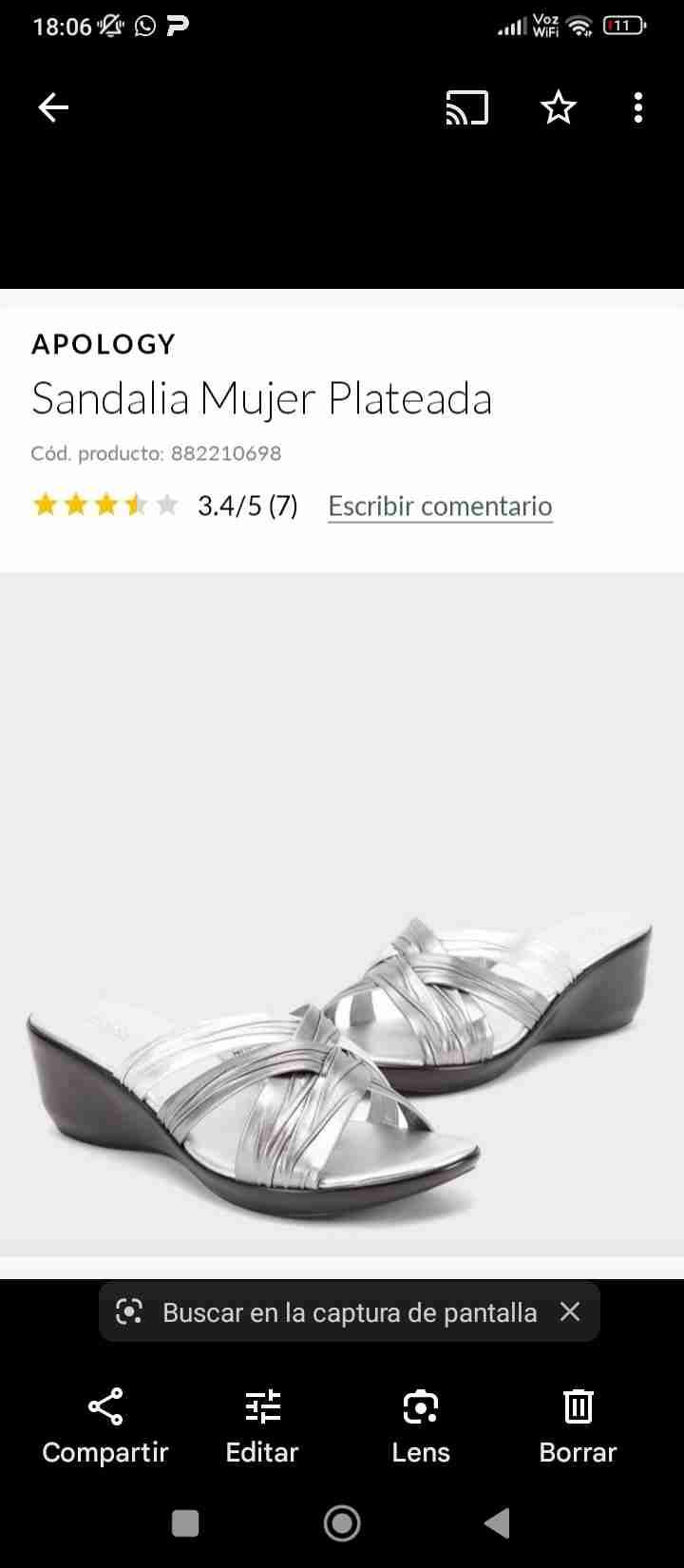This screenshot has height=1568, width=684.
Task: Go to the system home screen
Action: [x=342, y=1523]
